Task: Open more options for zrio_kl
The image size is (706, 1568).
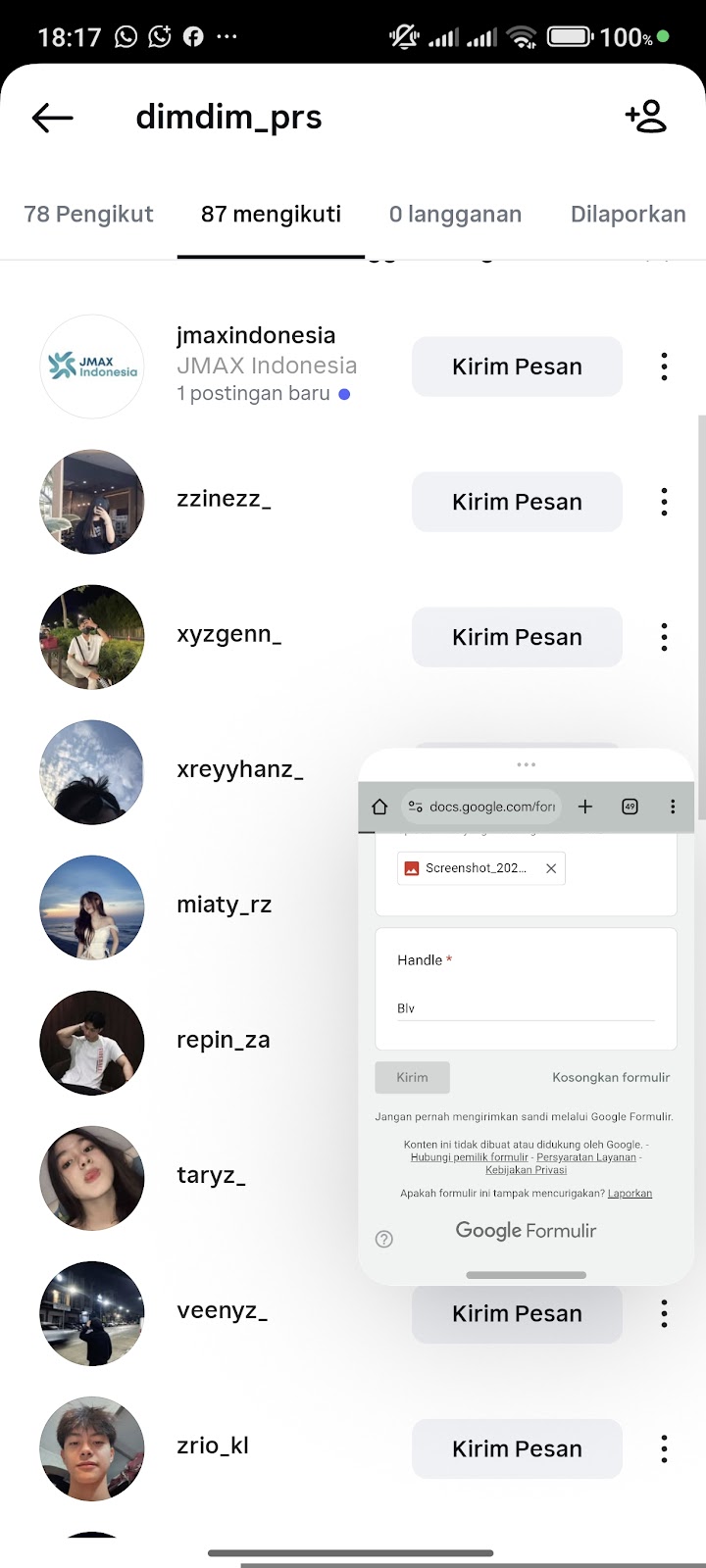Action: pos(664,1448)
